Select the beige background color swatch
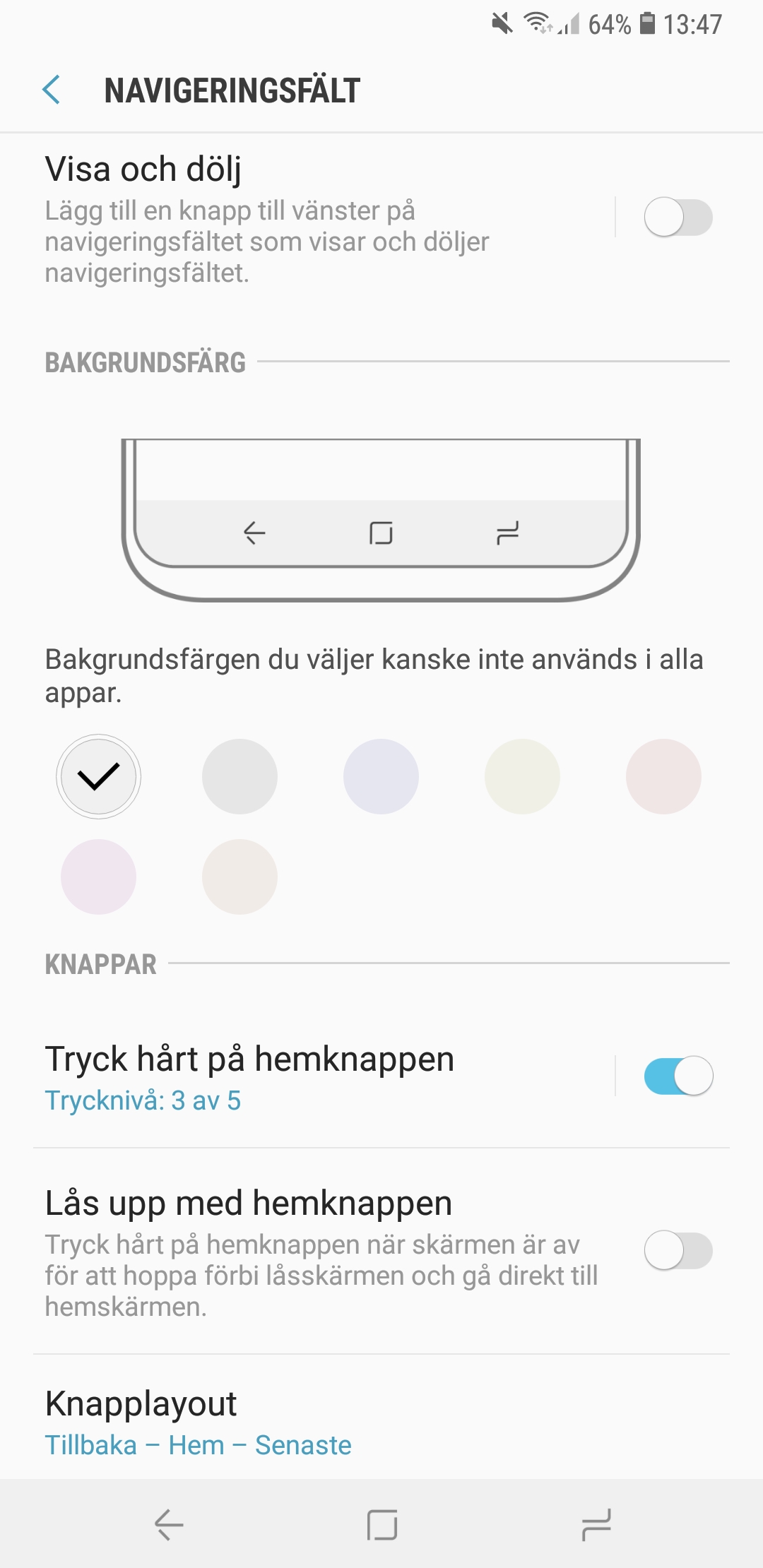The height and width of the screenshot is (1568, 763). coord(239,877)
